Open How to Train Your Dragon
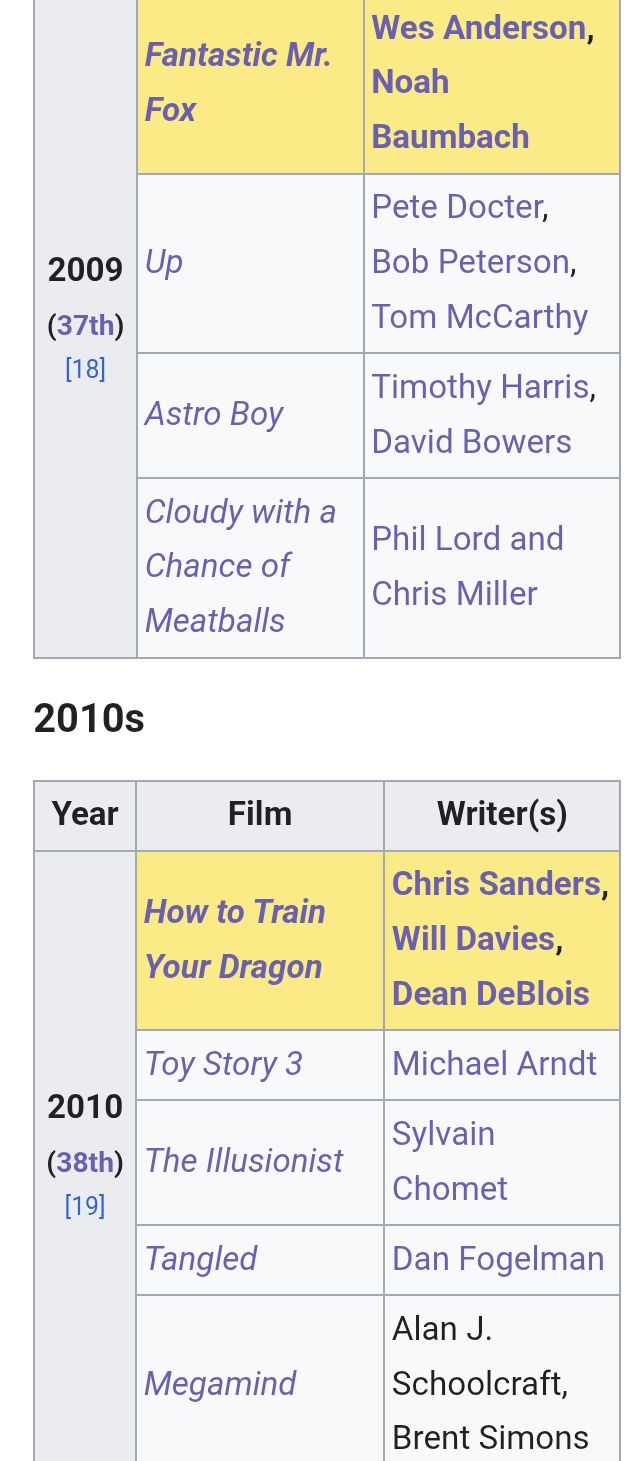Screen dimensions: 637x1461 tap(235, 939)
